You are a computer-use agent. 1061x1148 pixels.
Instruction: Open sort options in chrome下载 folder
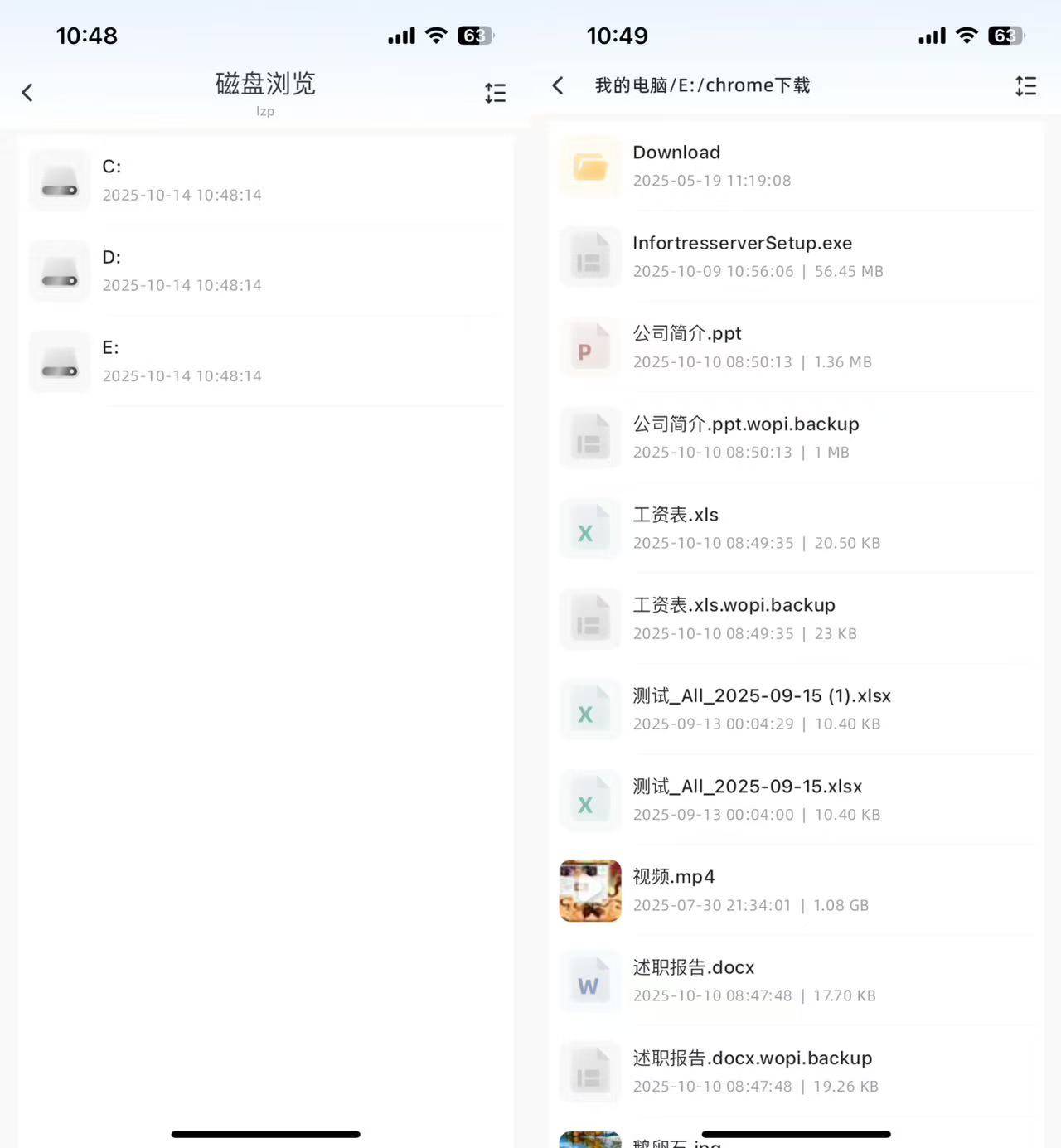click(1025, 86)
